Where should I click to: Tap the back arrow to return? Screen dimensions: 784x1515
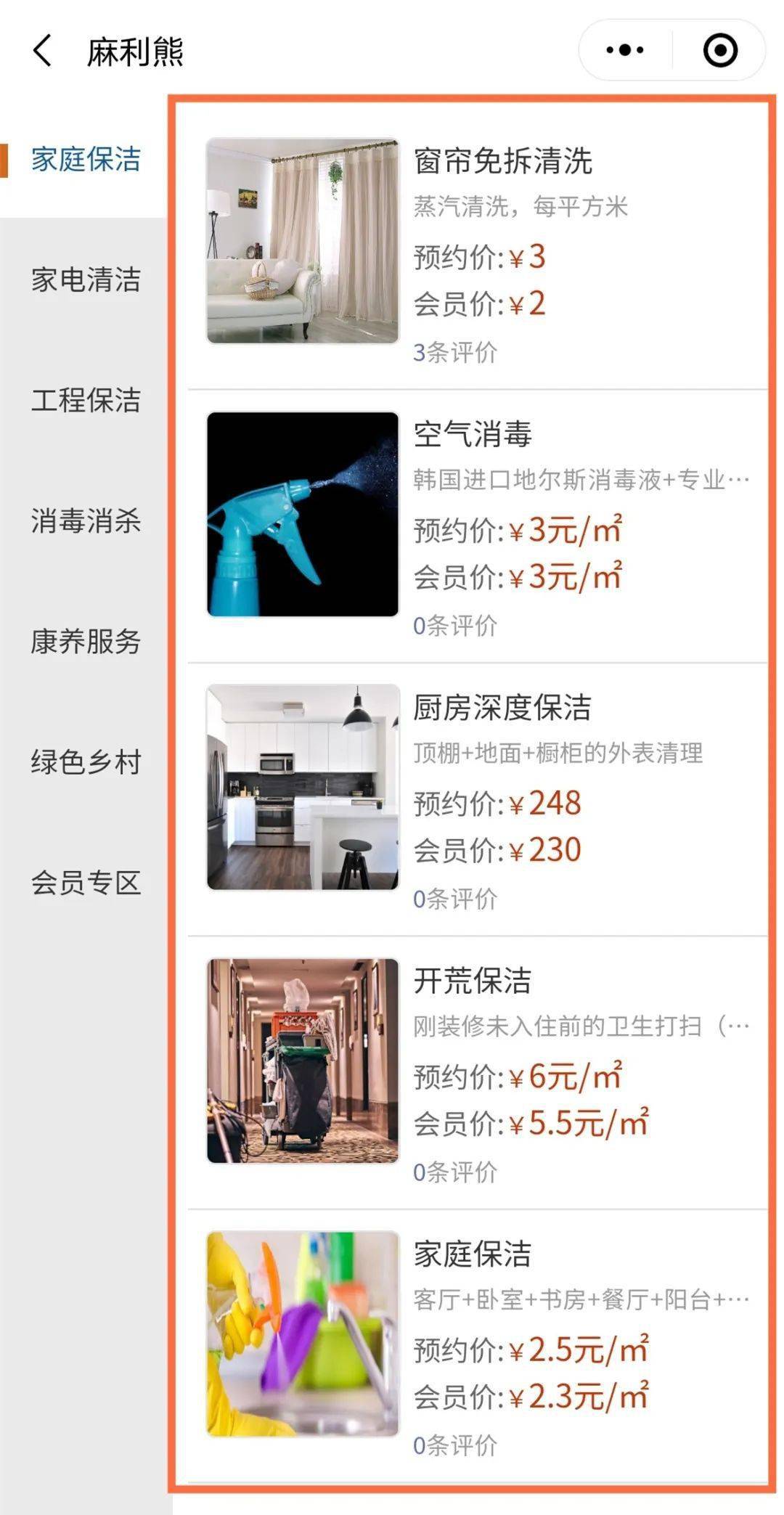(41, 51)
